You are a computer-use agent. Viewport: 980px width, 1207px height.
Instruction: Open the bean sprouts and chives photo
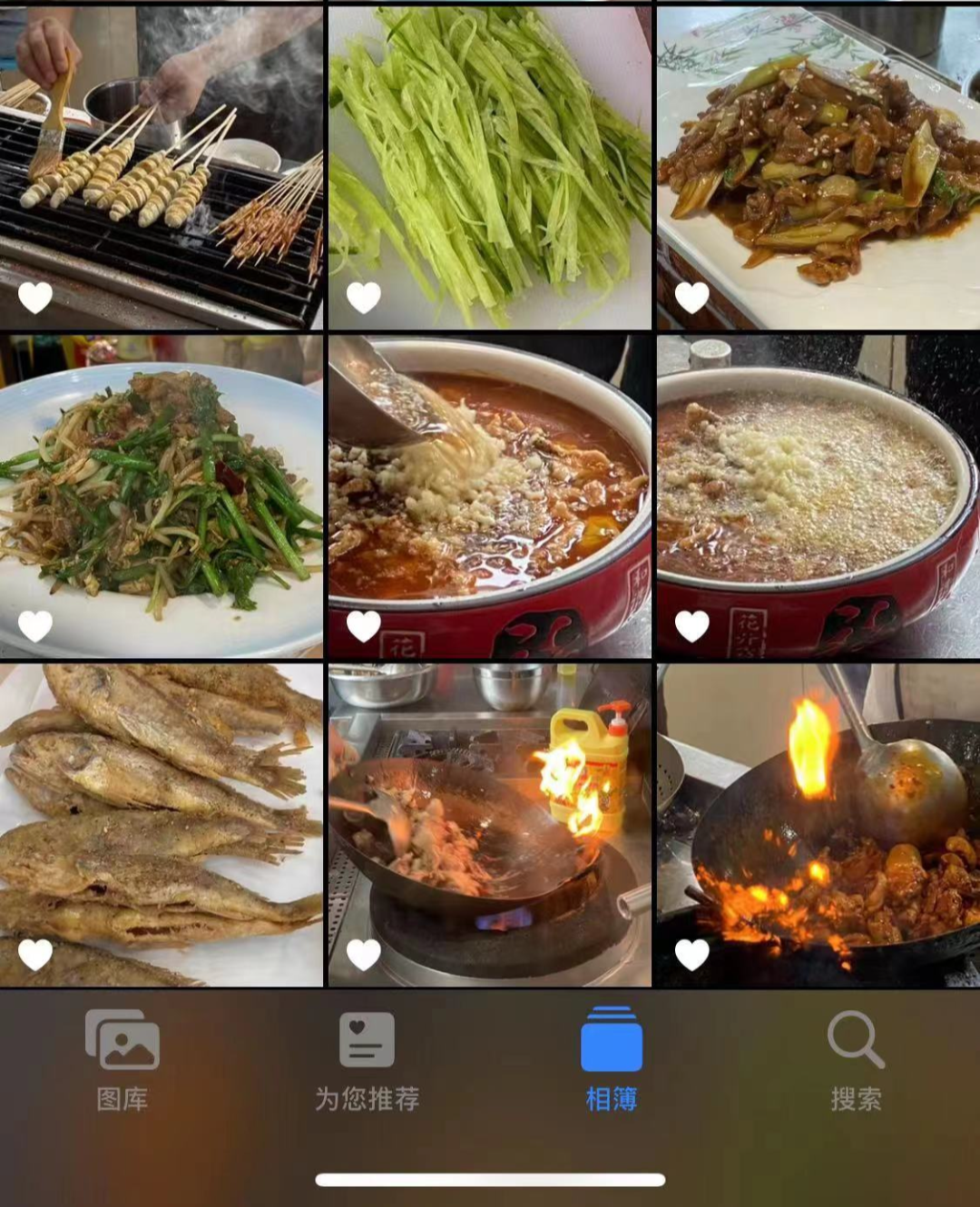point(162,496)
